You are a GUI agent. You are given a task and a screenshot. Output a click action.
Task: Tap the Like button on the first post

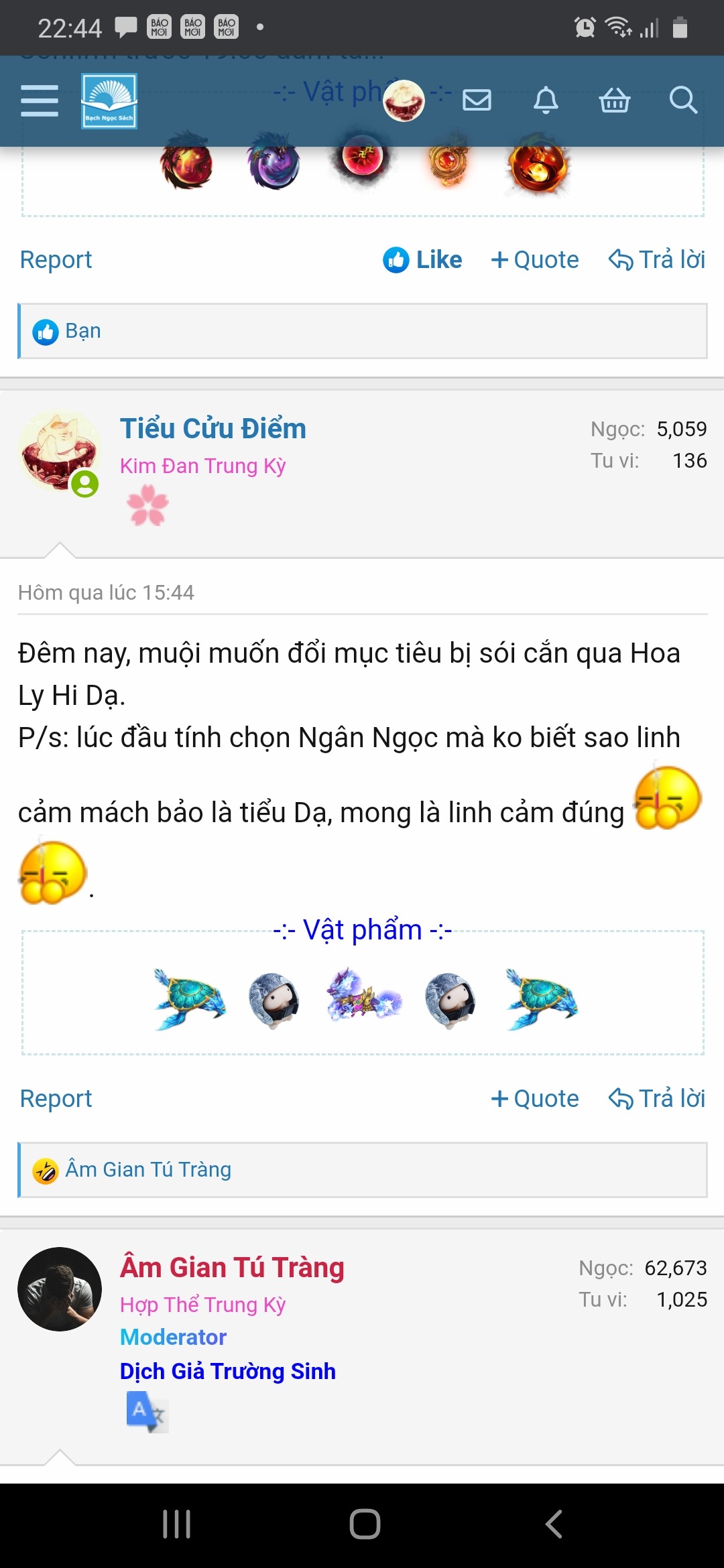(x=422, y=259)
